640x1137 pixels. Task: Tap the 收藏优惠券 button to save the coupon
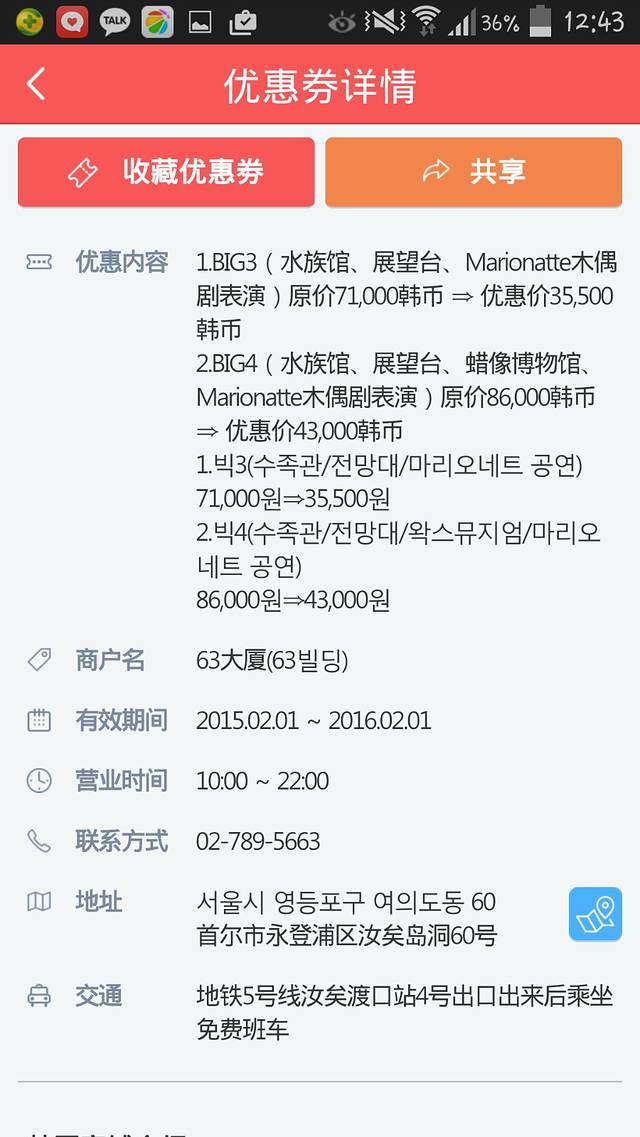(166, 172)
